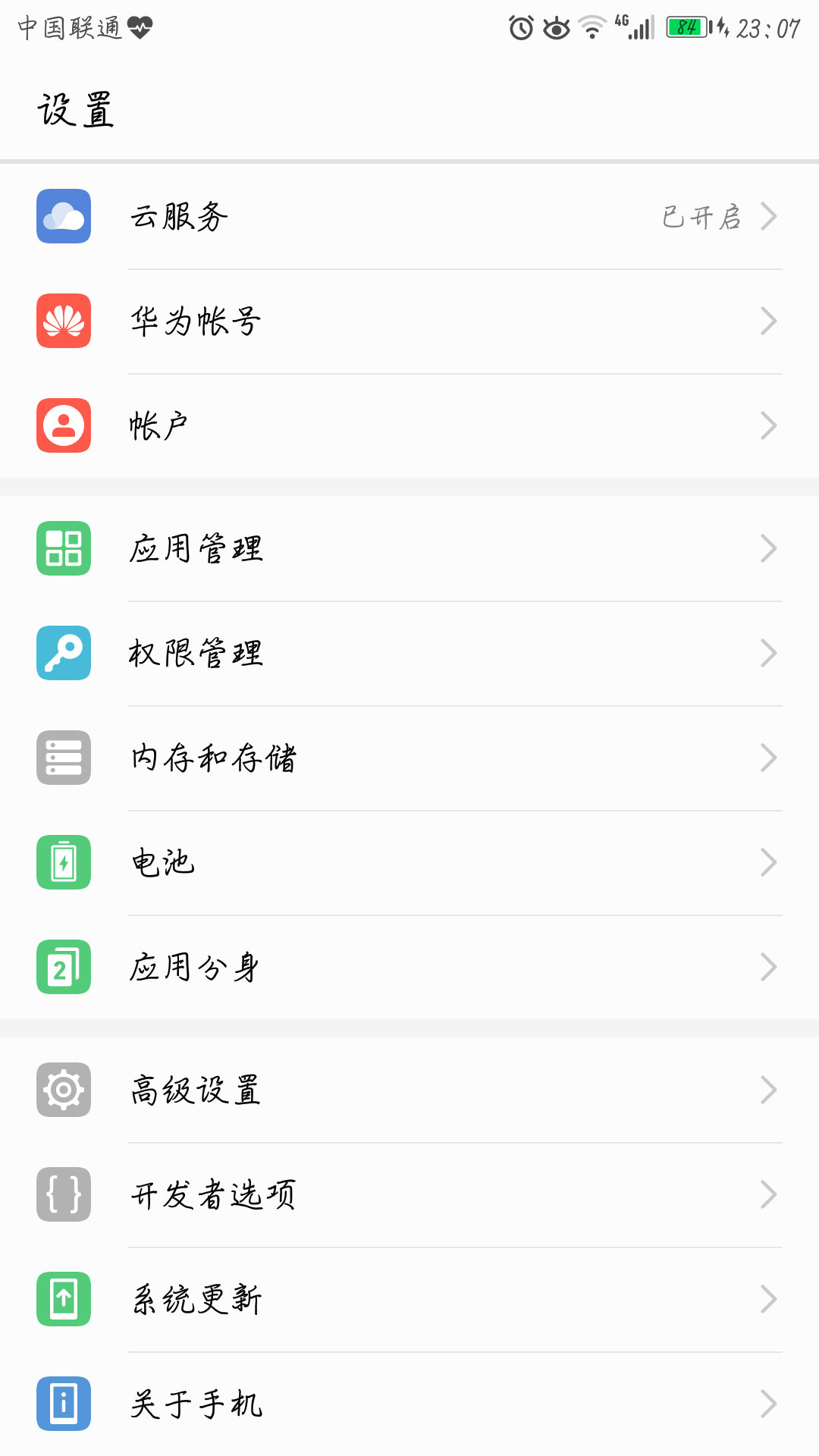Open 开发者选项 developer options
The height and width of the screenshot is (1456, 819).
point(409,1195)
